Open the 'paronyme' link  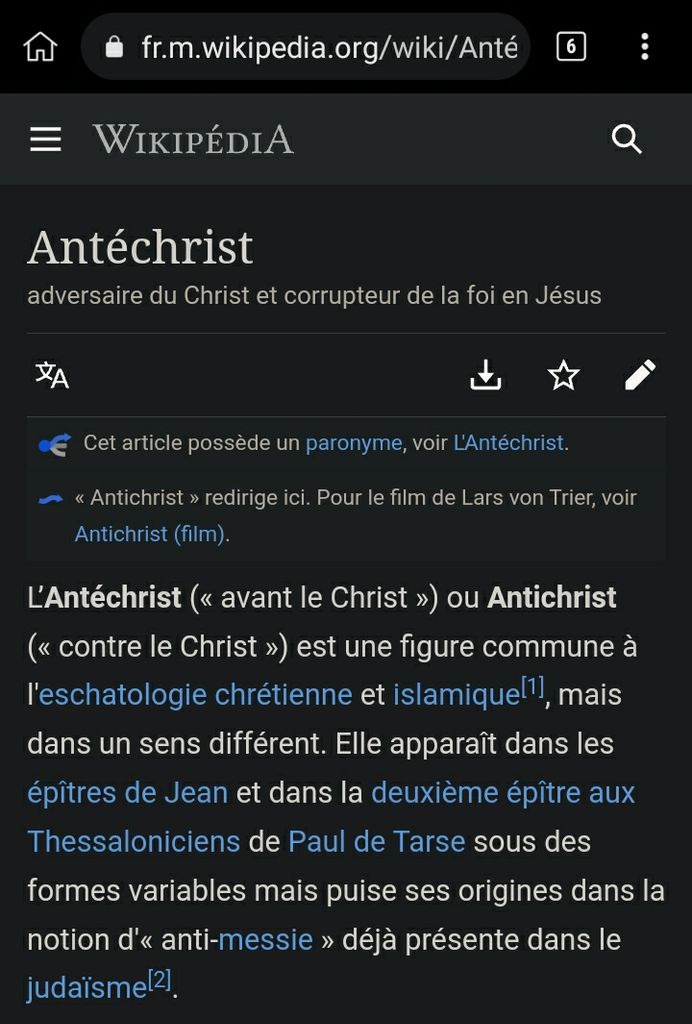(x=353, y=443)
